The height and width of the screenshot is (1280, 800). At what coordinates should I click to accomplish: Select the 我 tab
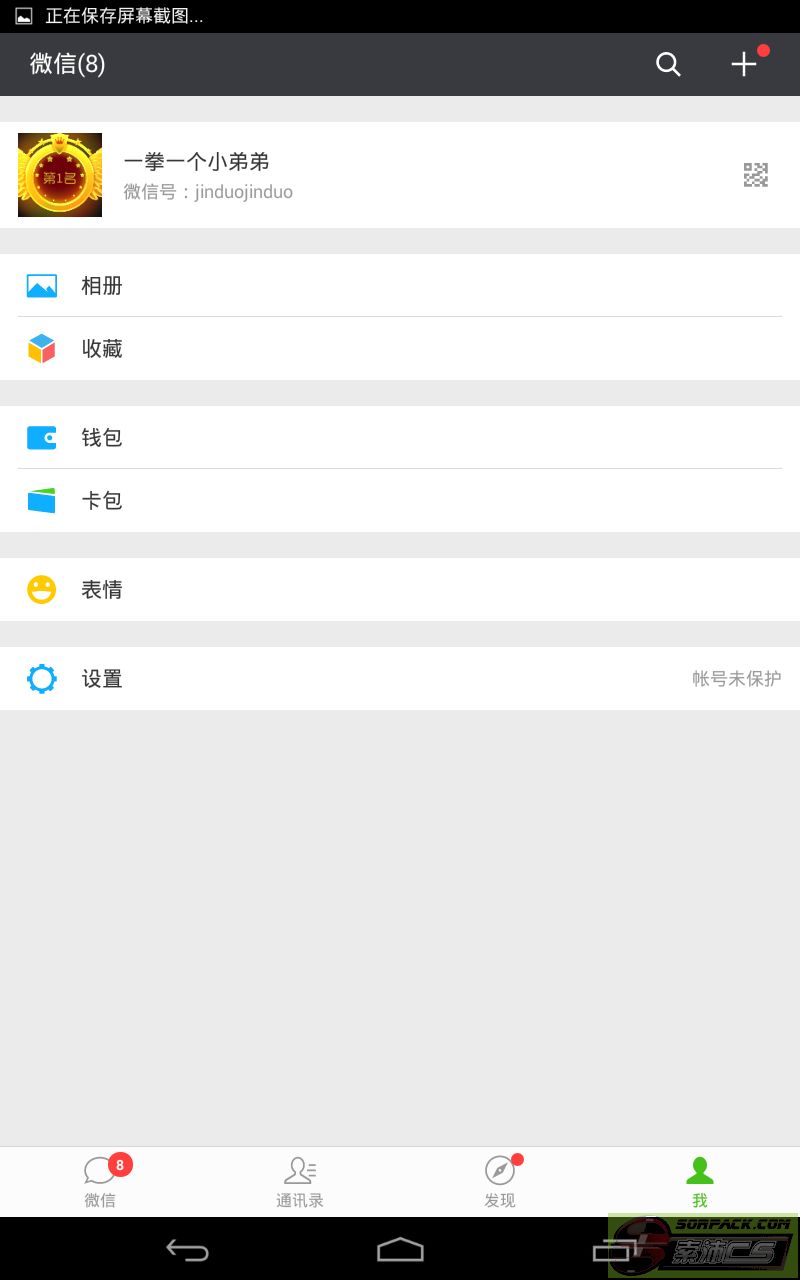click(700, 1182)
